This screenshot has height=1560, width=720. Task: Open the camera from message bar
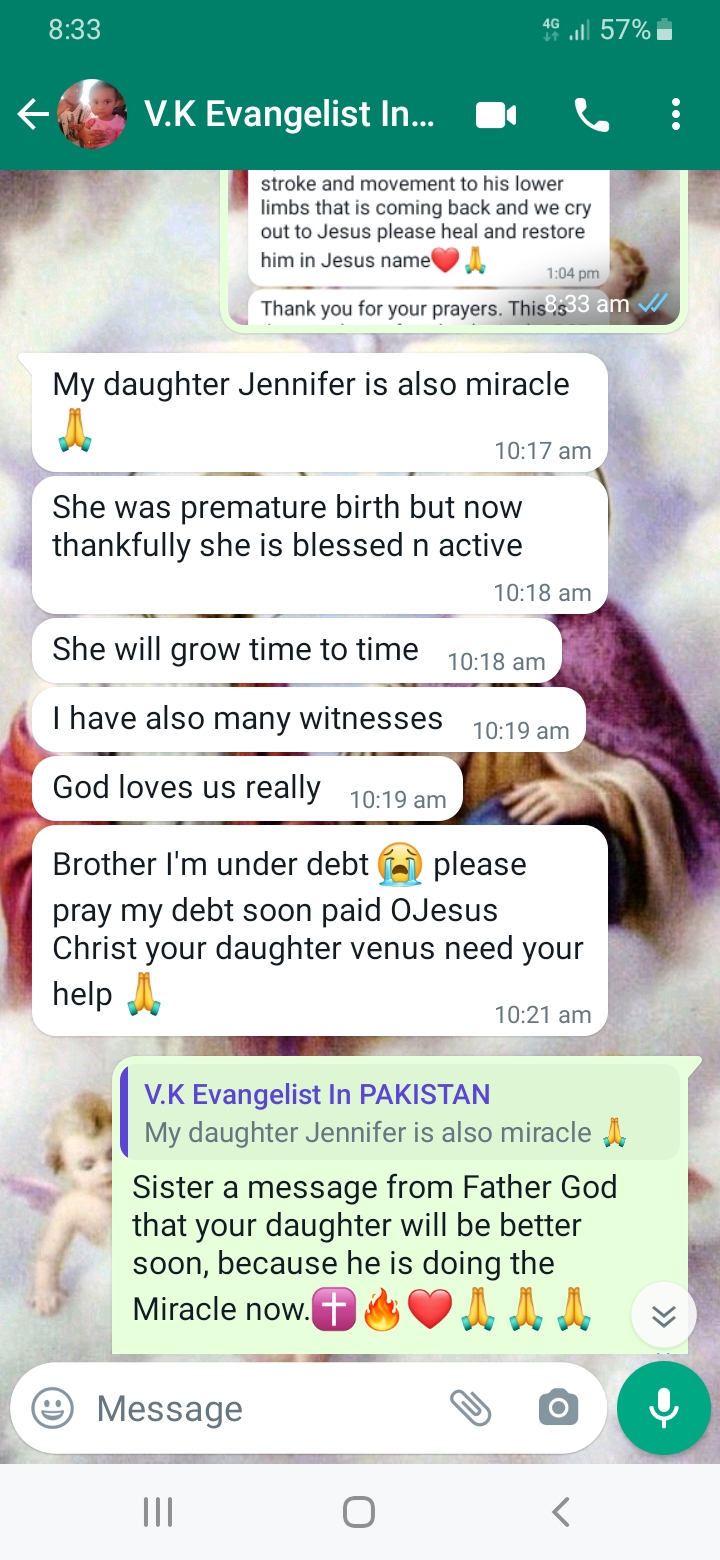[558, 1408]
